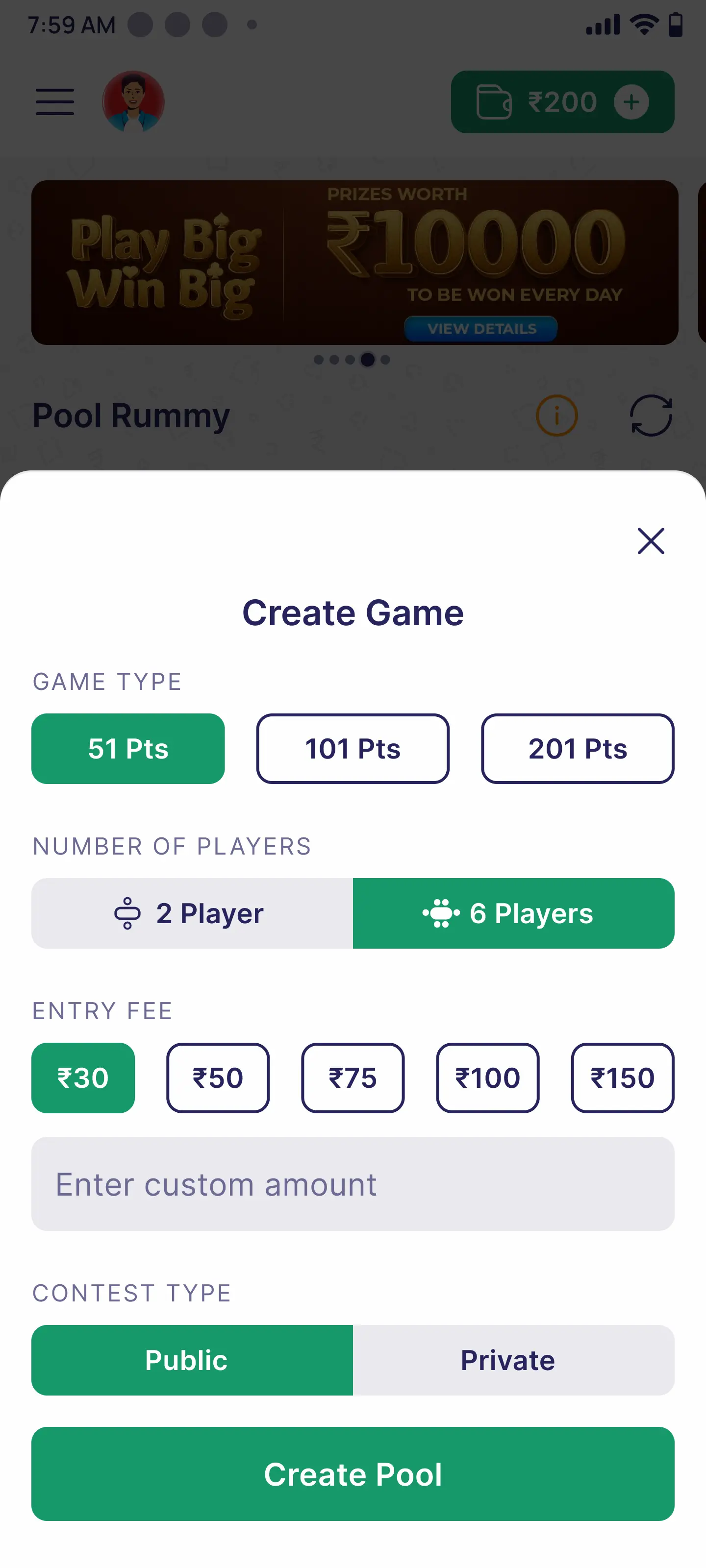Screen dimensions: 706x1568
Task: Toggle number of players to 2 Player
Action: coord(192,912)
